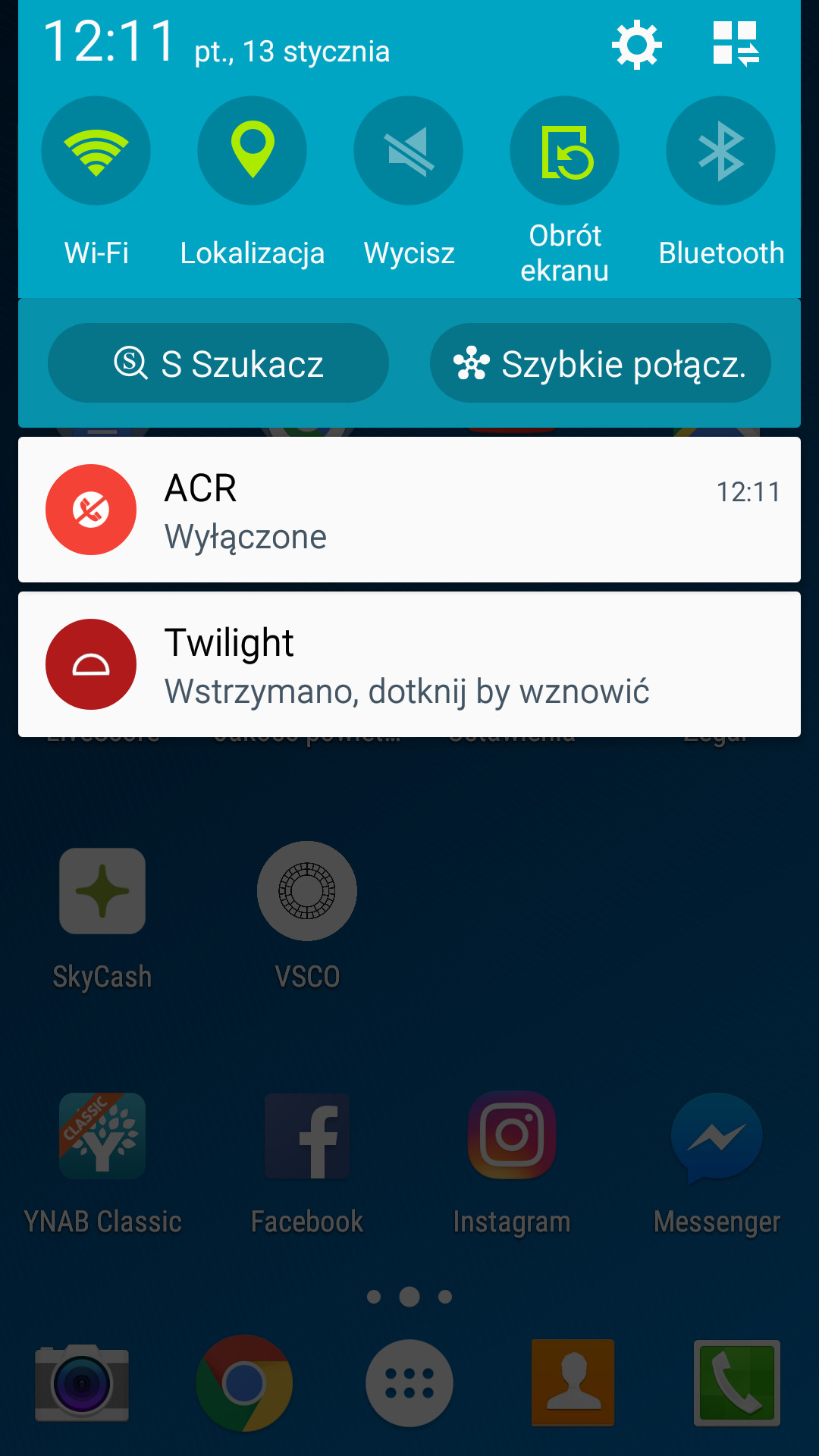Turn on Bluetooth
Screen dimensions: 819x1456
coord(720,151)
